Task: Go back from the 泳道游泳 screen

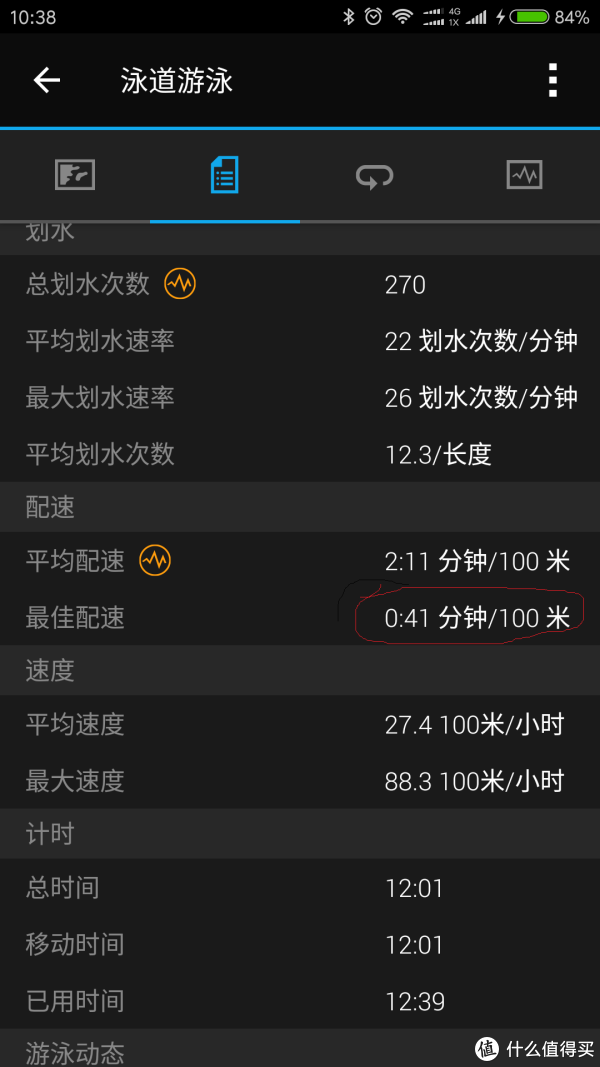Action: tap(47, 81)
